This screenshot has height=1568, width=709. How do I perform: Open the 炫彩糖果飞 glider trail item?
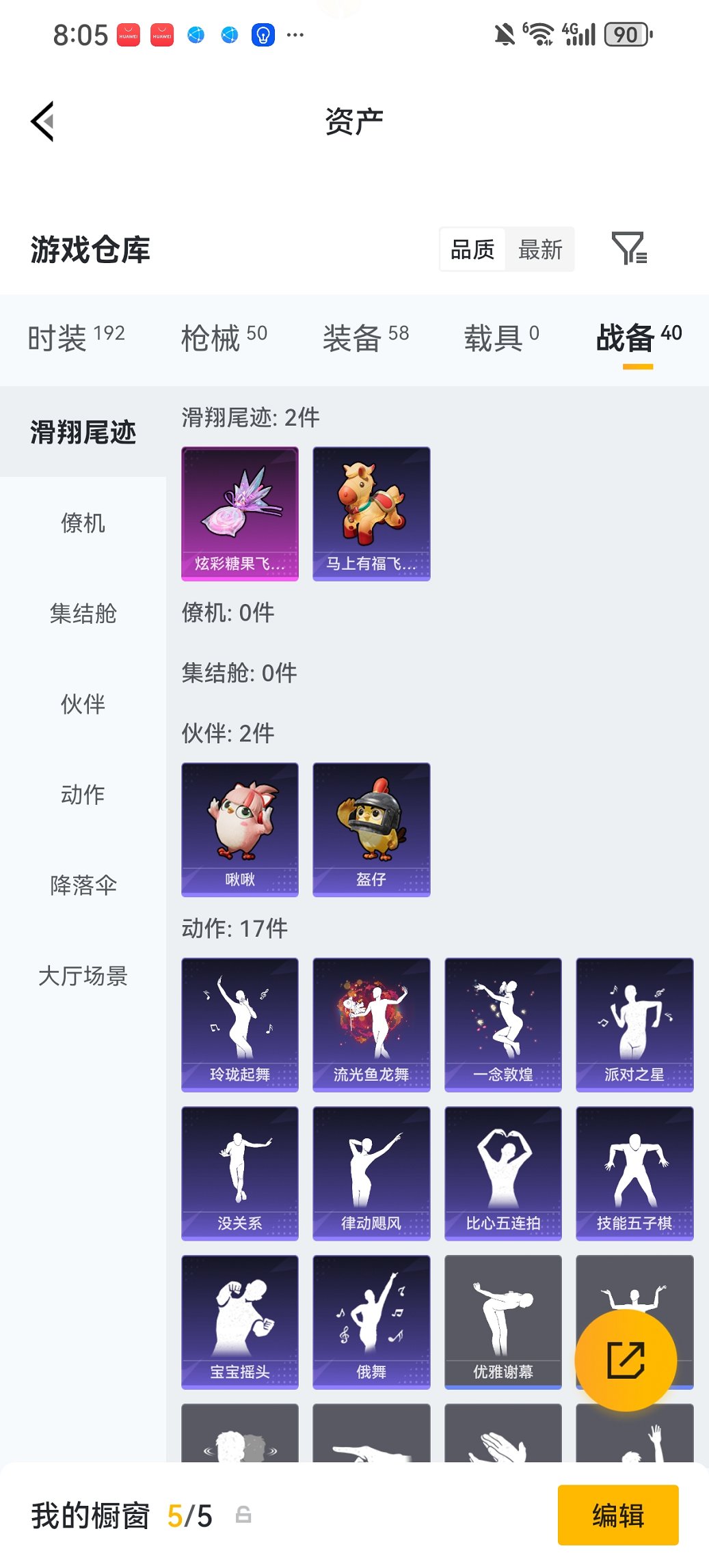[239, 512]
